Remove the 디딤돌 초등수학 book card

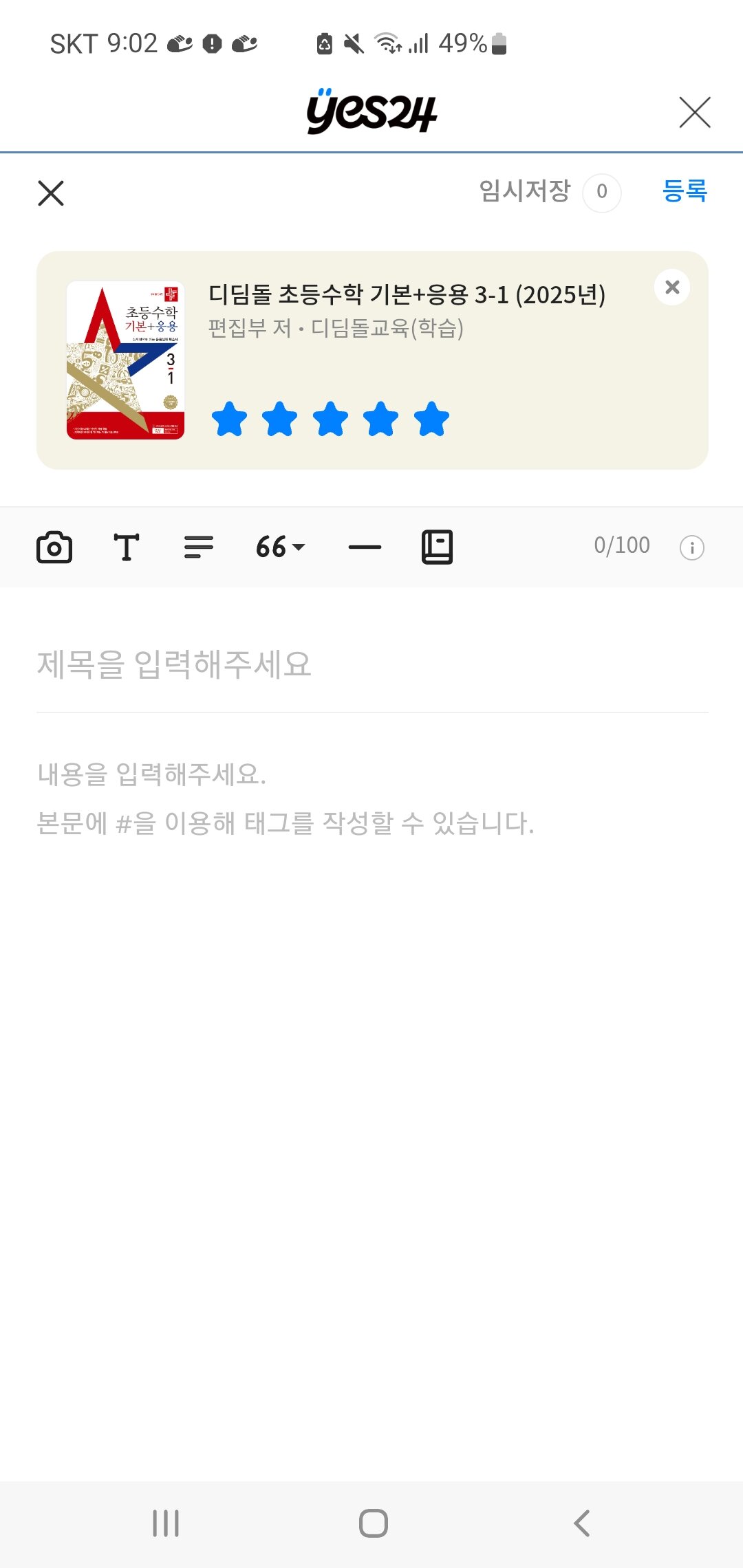coord(672,287)
